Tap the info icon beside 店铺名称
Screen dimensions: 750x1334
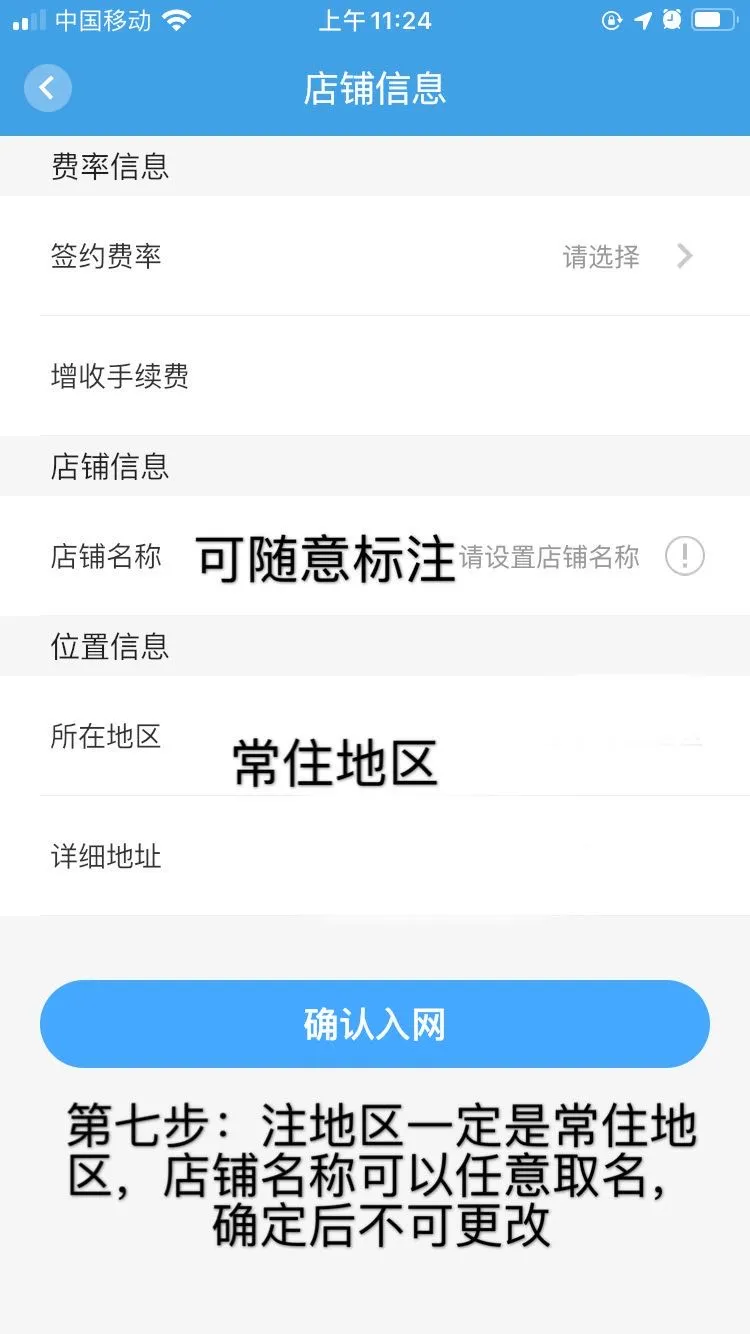685,556
